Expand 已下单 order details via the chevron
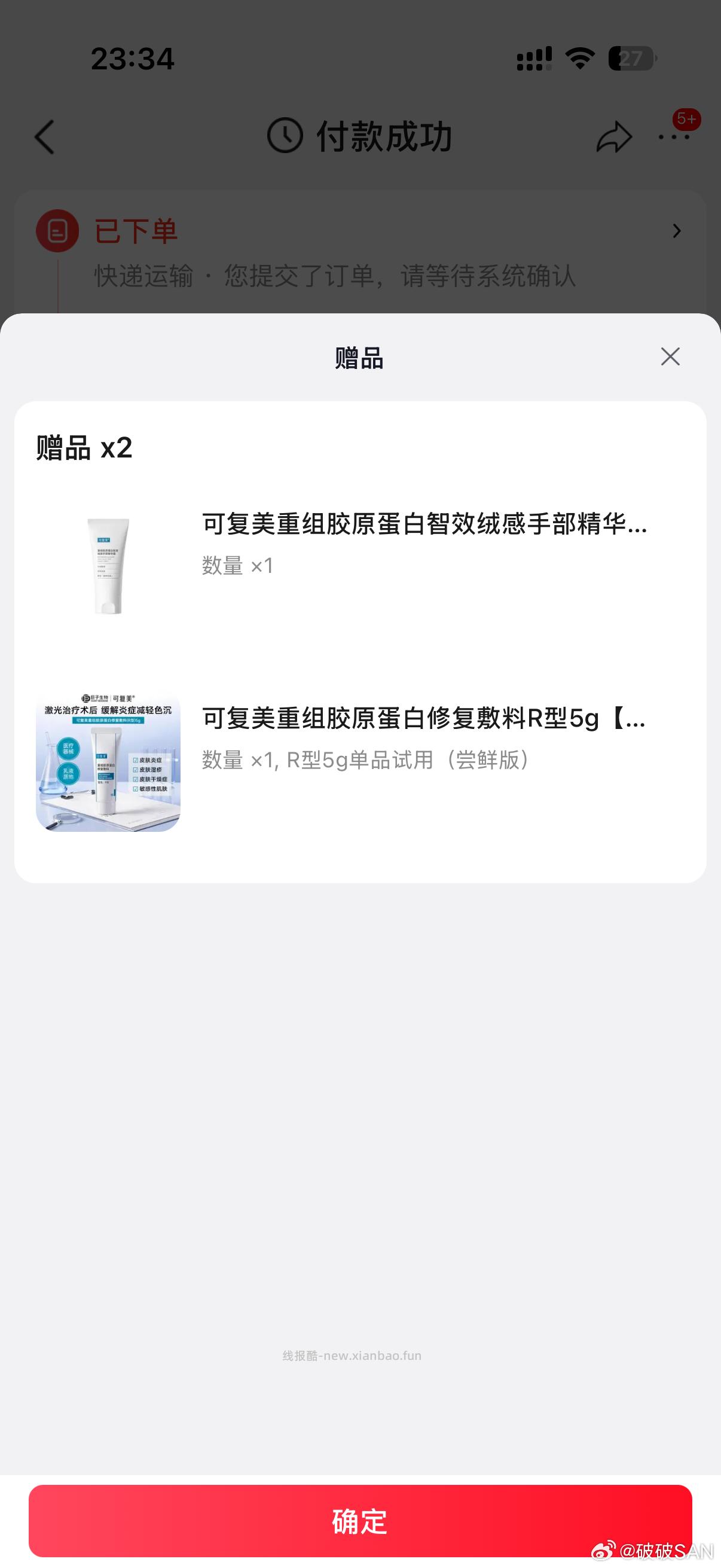This screenshot has width=721, height=1568. pyautogui.click(x=677, y=231)
